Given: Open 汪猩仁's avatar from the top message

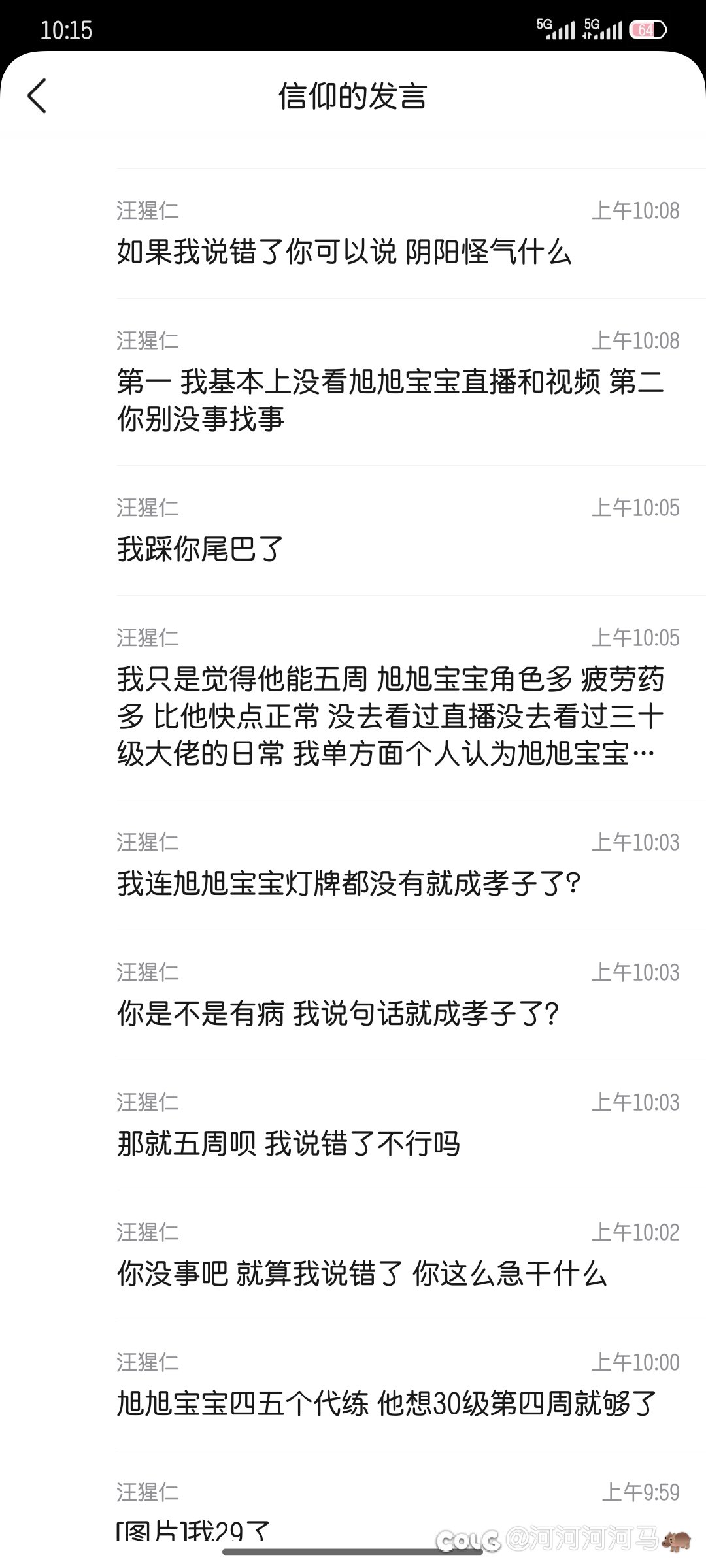Looking at the screenshot, I should click(147, 209).
